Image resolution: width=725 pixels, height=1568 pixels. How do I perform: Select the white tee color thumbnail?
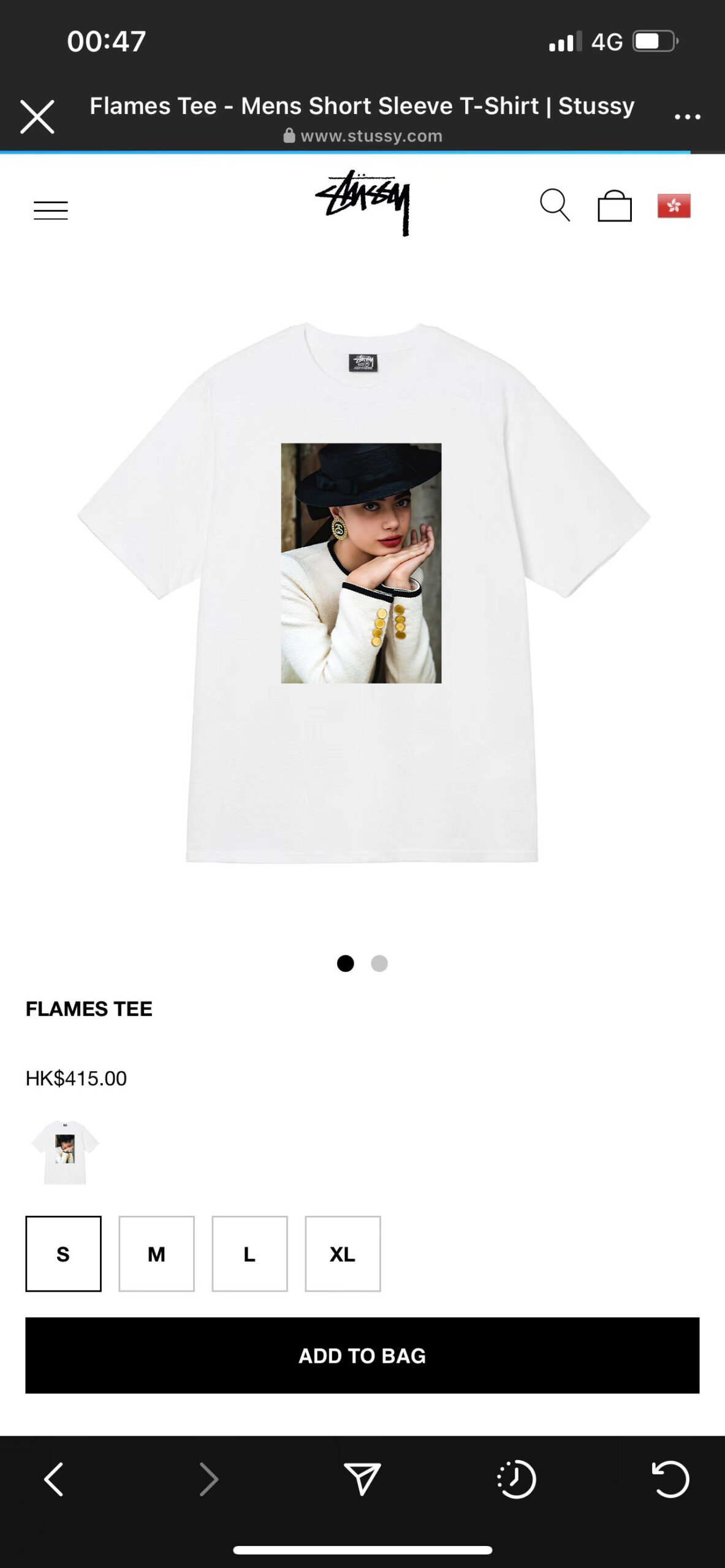[66, 1152]
